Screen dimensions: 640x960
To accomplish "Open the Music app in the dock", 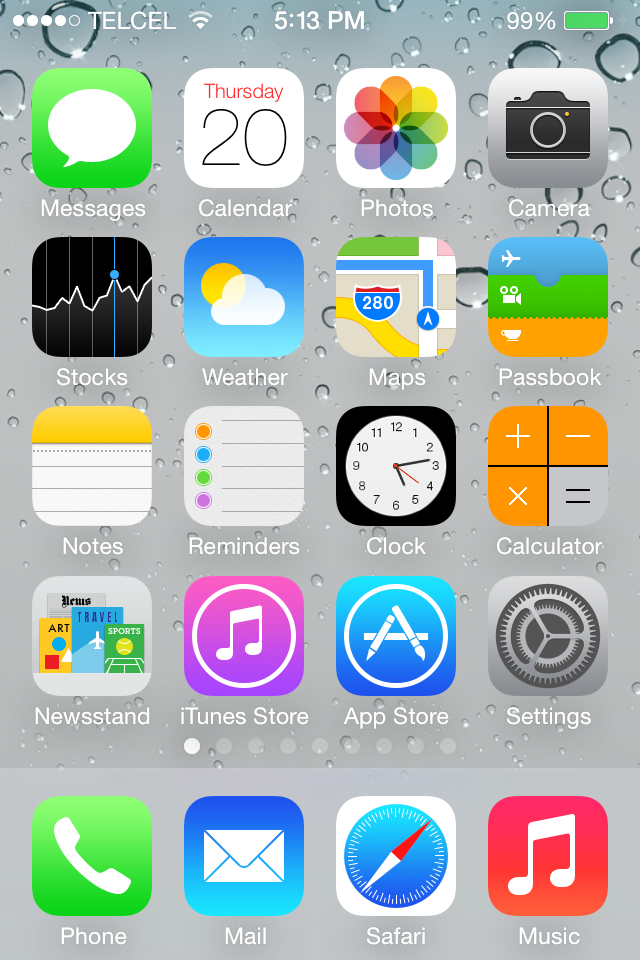I will coord(548,856).
